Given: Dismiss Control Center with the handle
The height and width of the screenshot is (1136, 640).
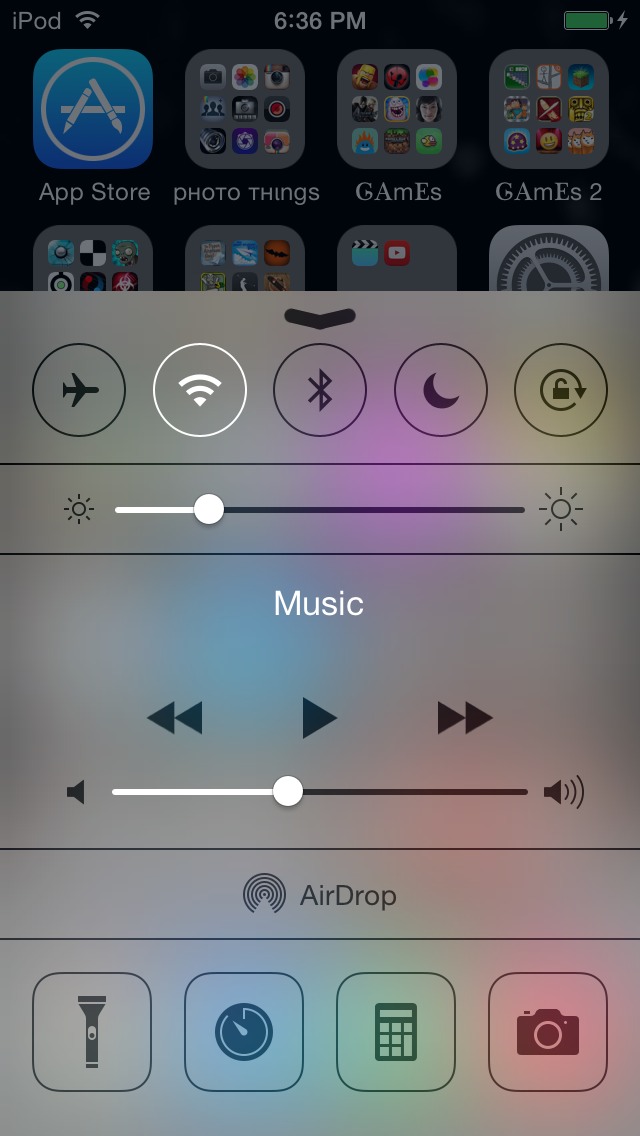Looking at the screenshot, I should click(320, 316).
